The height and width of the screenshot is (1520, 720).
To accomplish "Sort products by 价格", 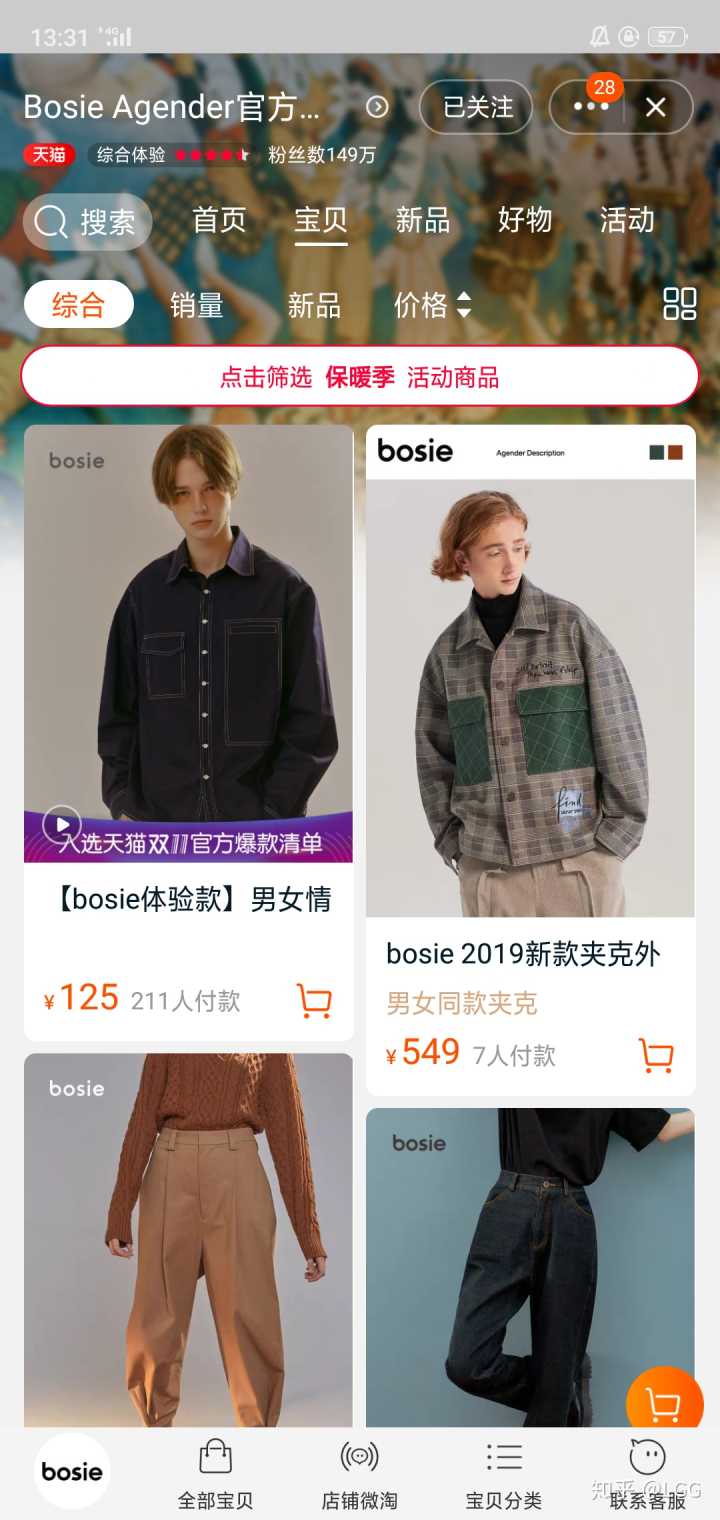I will [432, 305].
